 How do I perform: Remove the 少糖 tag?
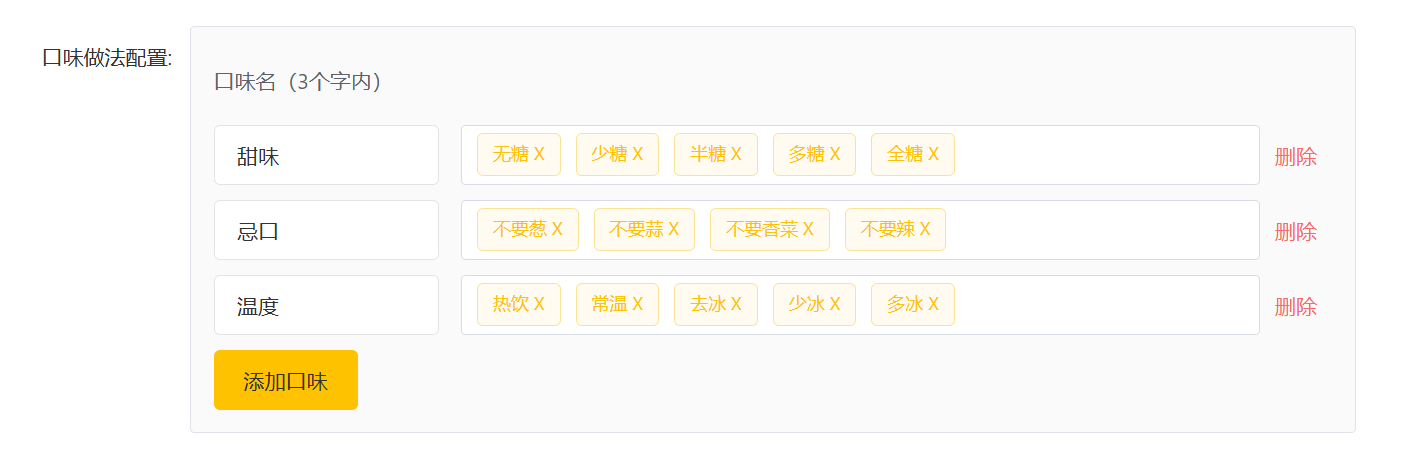tap(637, 154)
